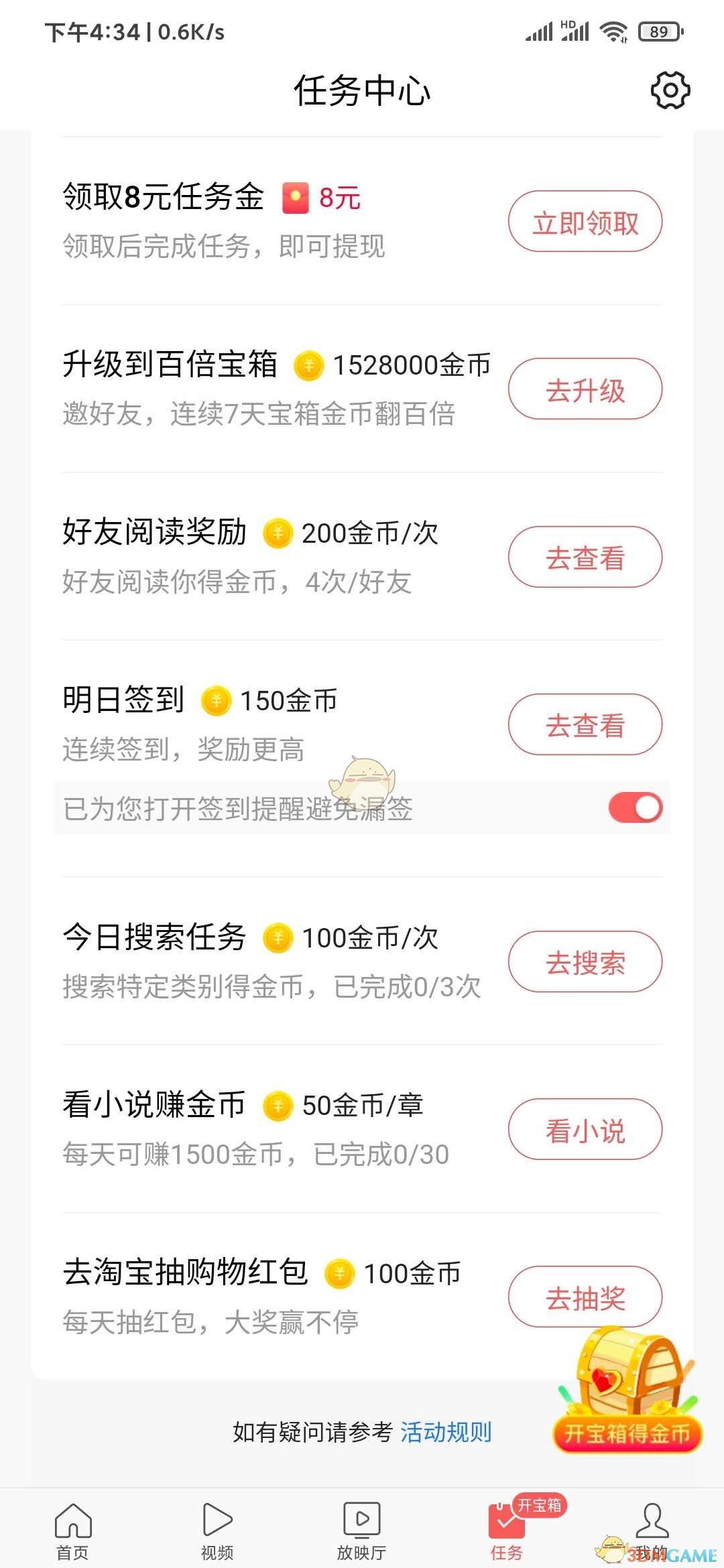
Task: Select the 任务 tab
Action: [507, 1532]
